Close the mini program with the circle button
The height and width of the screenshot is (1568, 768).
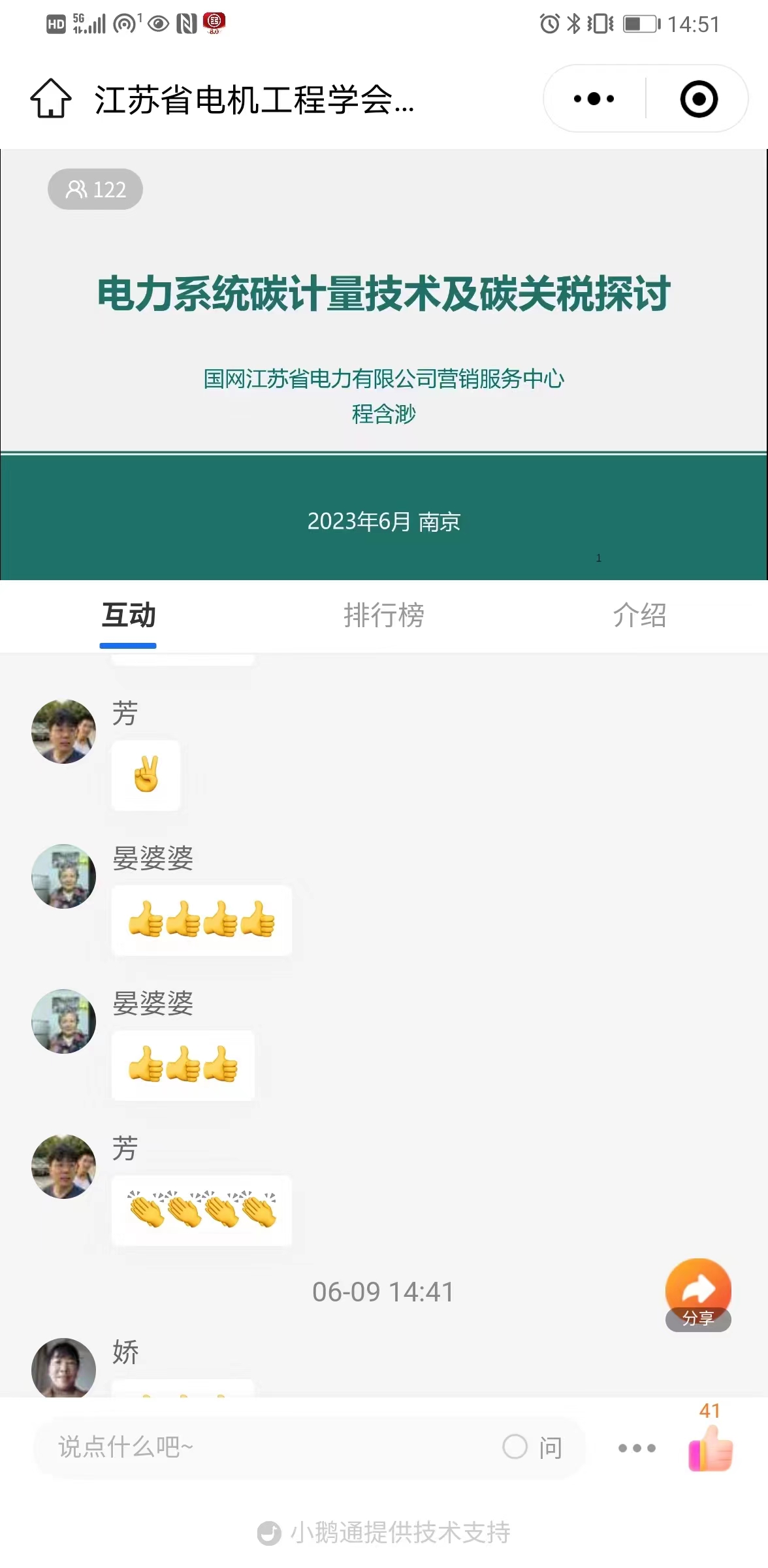698,99
